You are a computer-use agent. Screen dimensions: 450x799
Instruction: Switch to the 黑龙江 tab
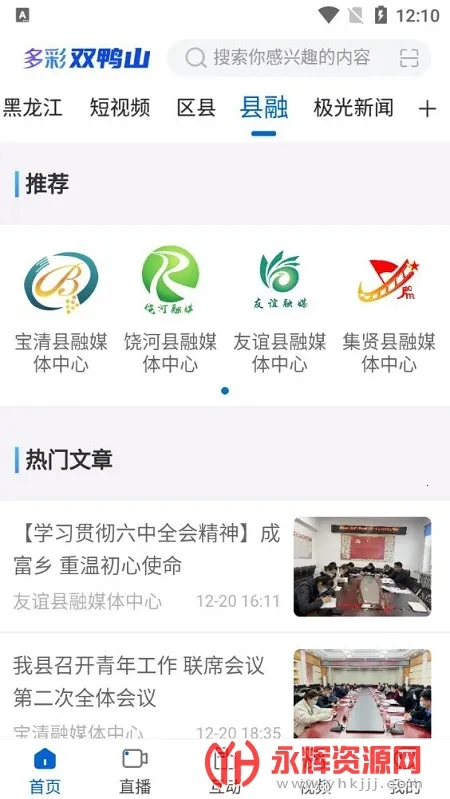click(33, 108)
